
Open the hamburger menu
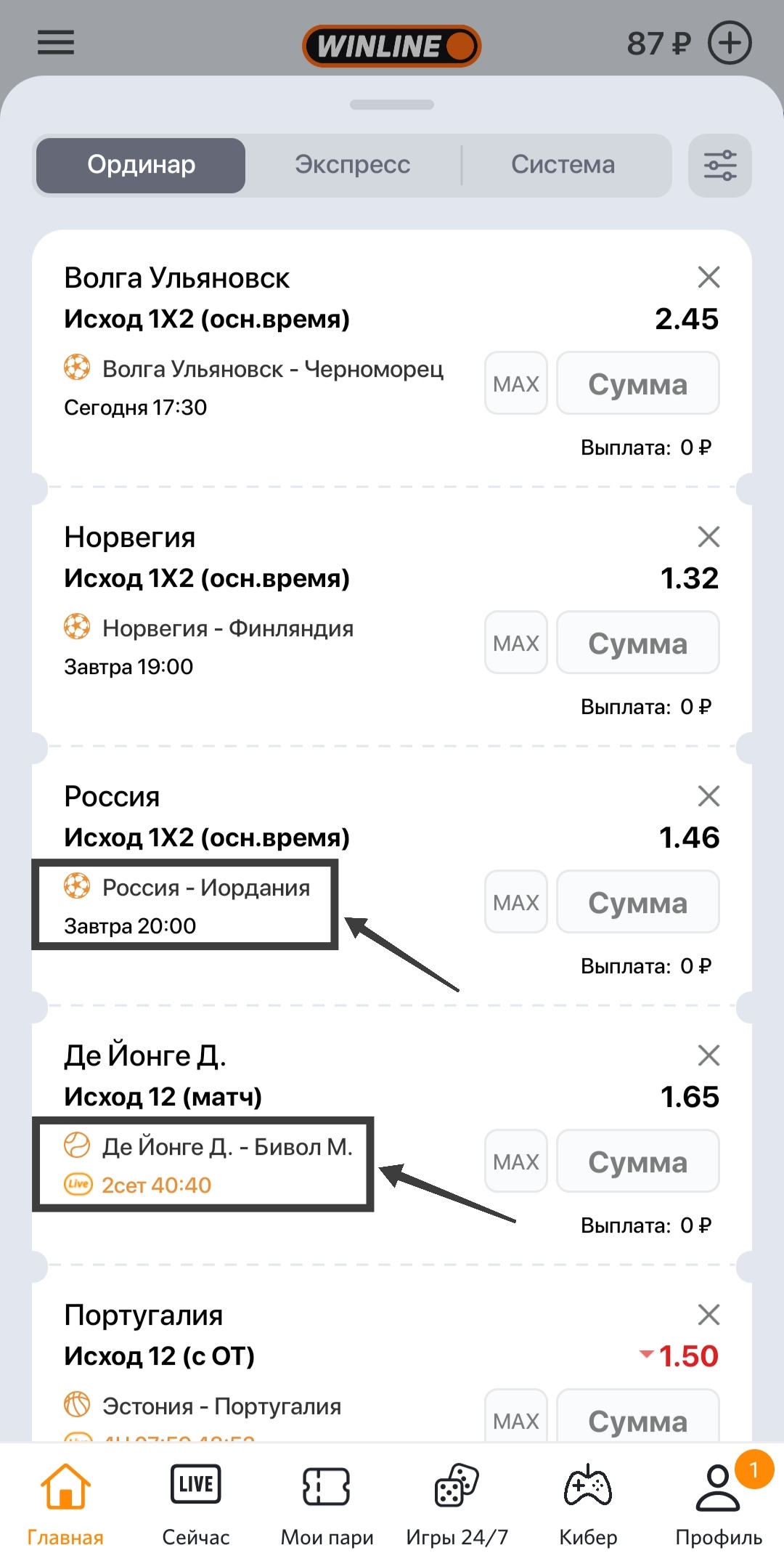[56, 43]
